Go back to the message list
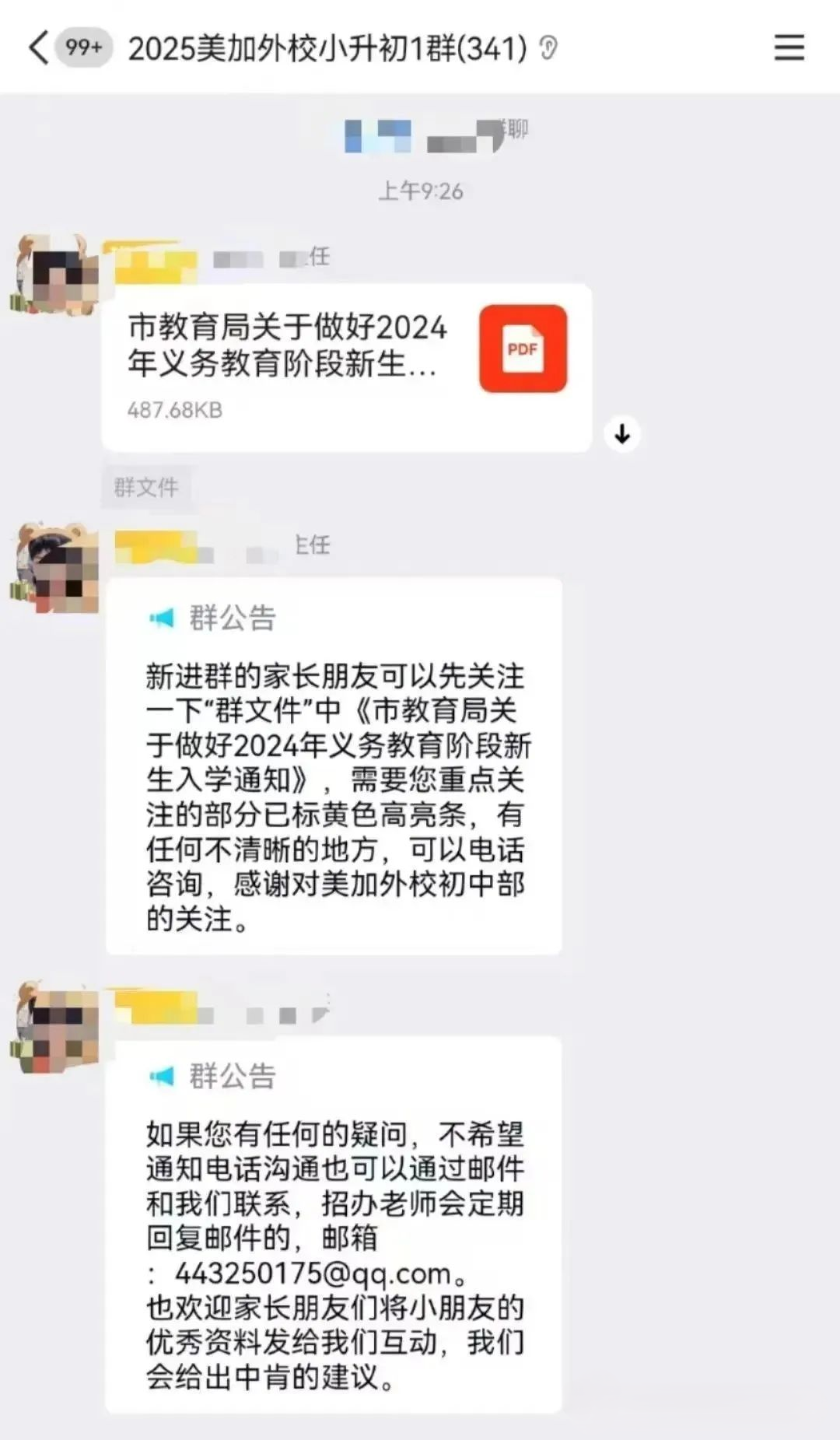The width and height of the screenshot is (840, 1440). [37, 48]
